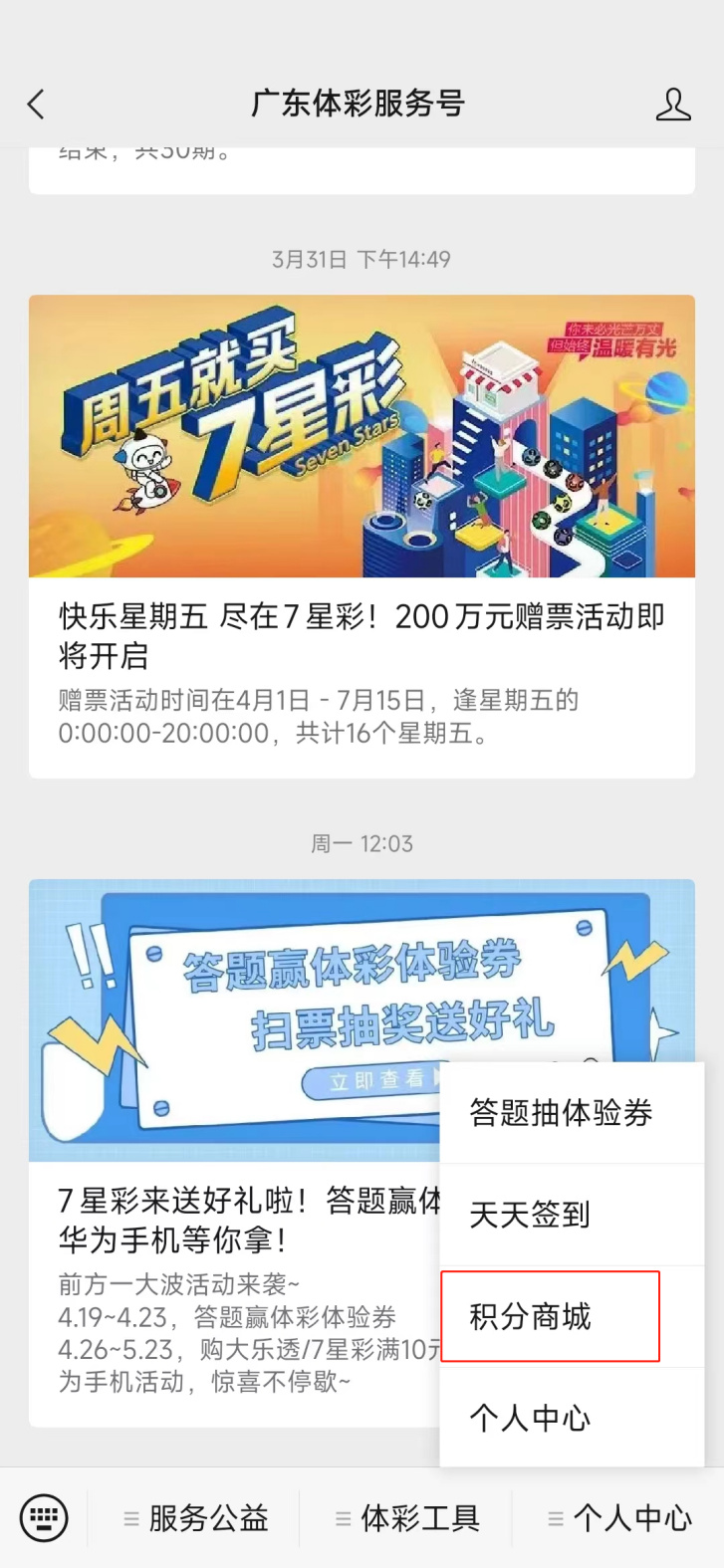Open 积分商城 from the popup menu
Image resolution: width=724 pixels, height=1568 pixels.
pos(551,1316)
